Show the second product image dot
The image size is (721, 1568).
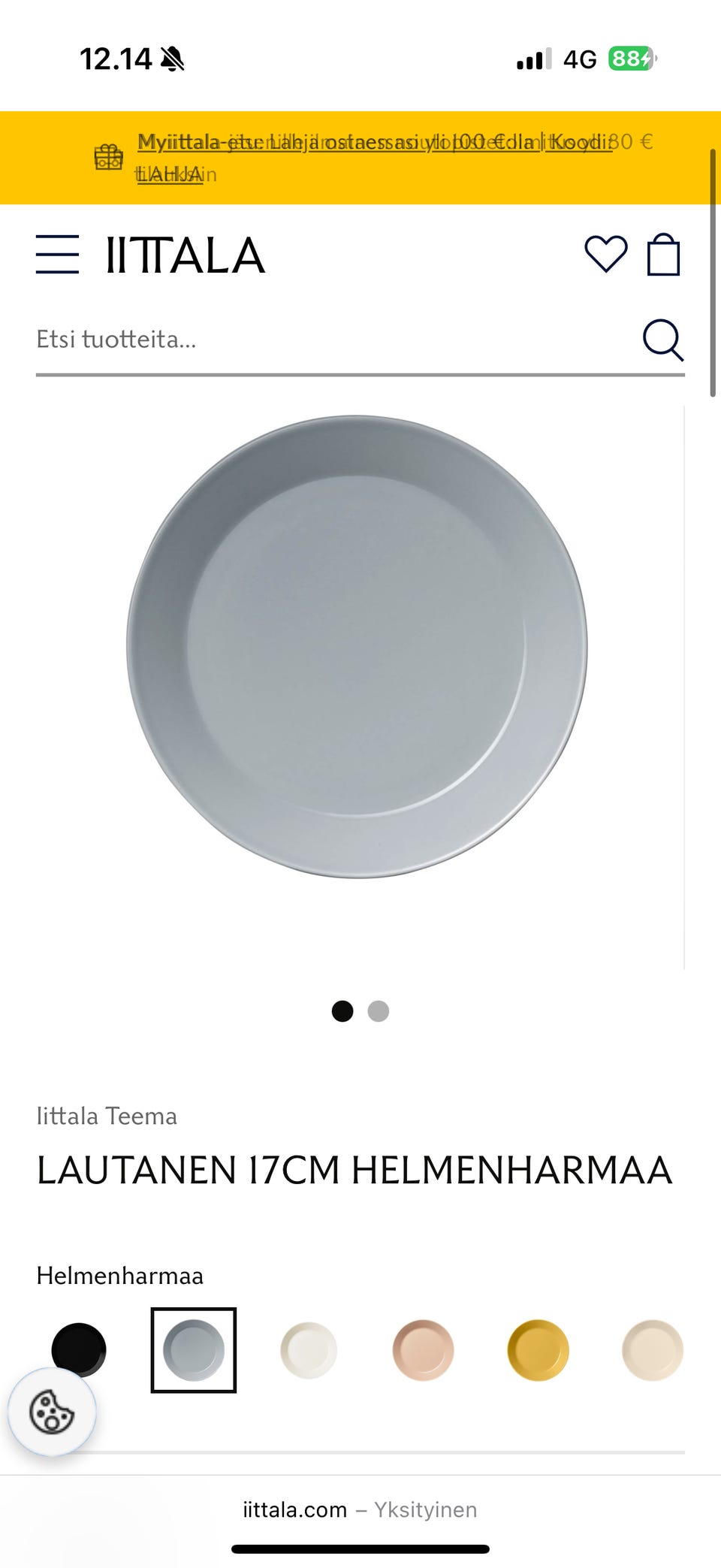(x=379, y=1011)
